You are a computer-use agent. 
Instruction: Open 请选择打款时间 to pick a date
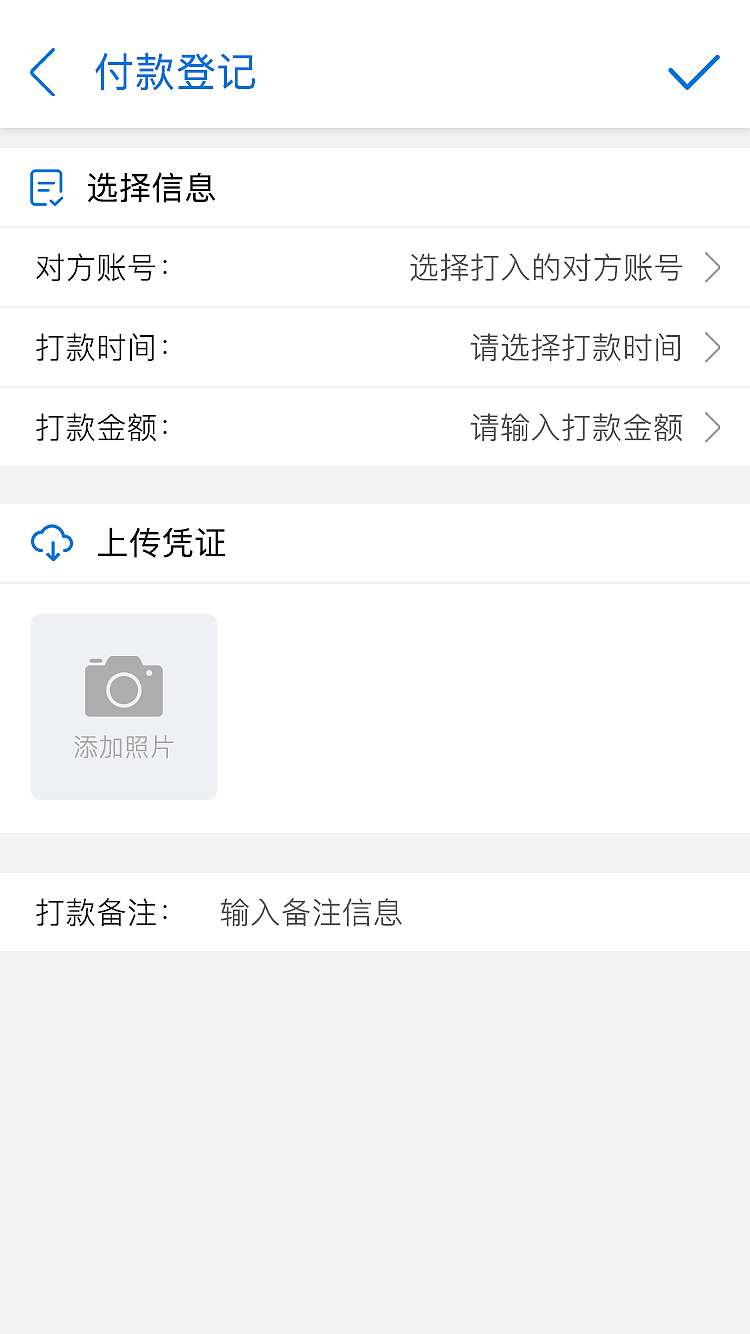point(577,347)
